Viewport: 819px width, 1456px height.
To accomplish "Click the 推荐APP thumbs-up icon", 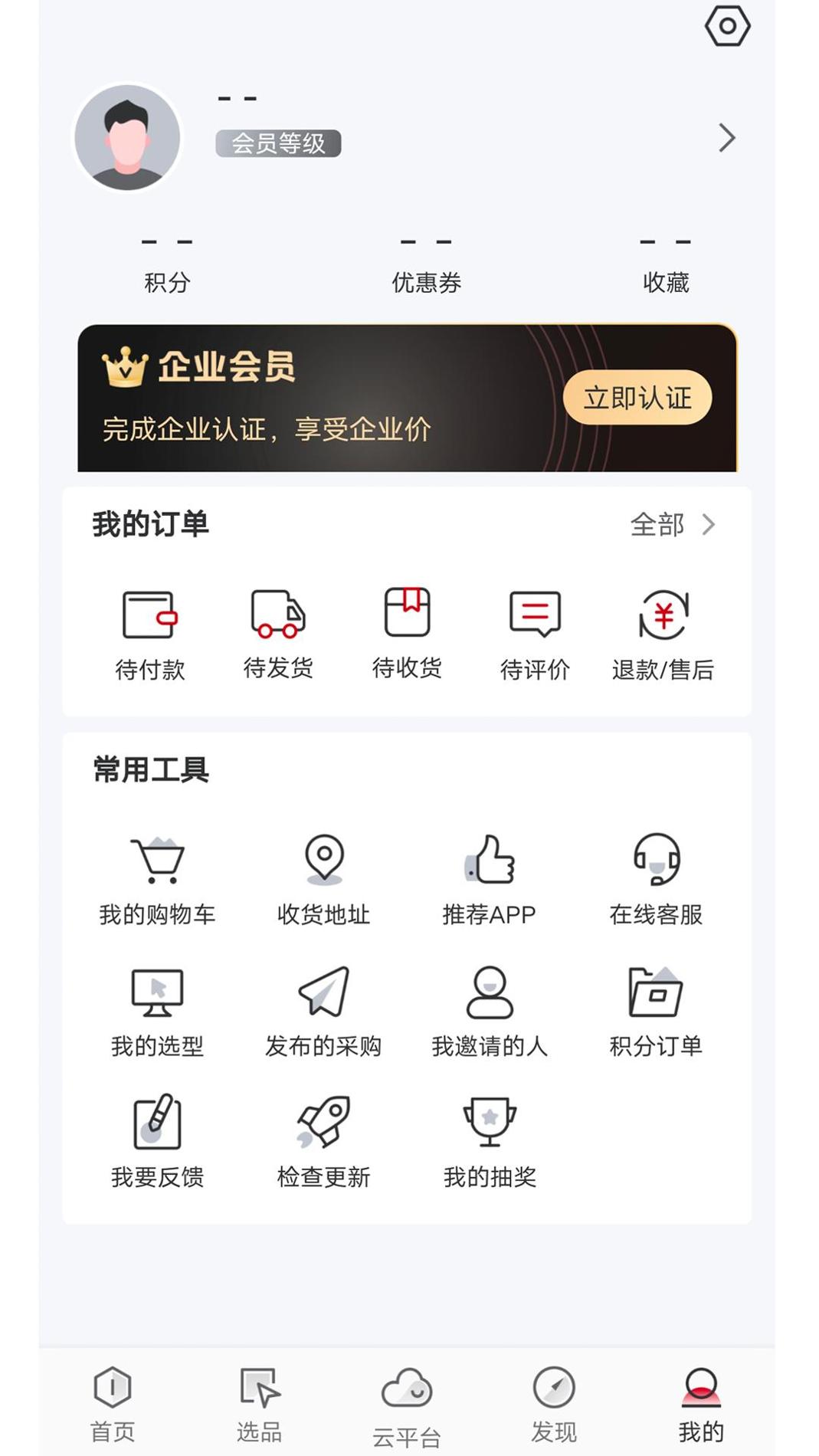I will point(490,862).
